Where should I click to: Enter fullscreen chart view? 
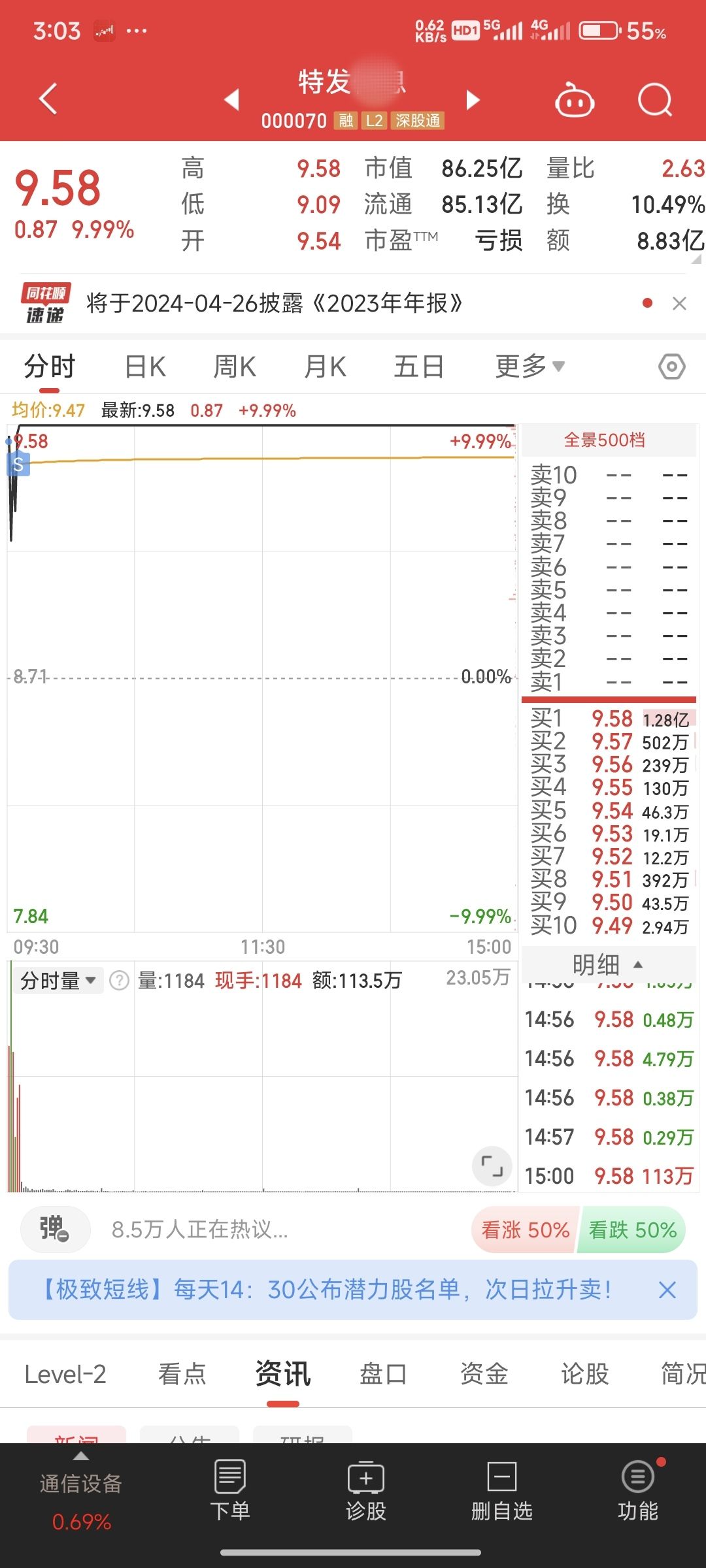pyautogui.click(x=492, y=1166)
